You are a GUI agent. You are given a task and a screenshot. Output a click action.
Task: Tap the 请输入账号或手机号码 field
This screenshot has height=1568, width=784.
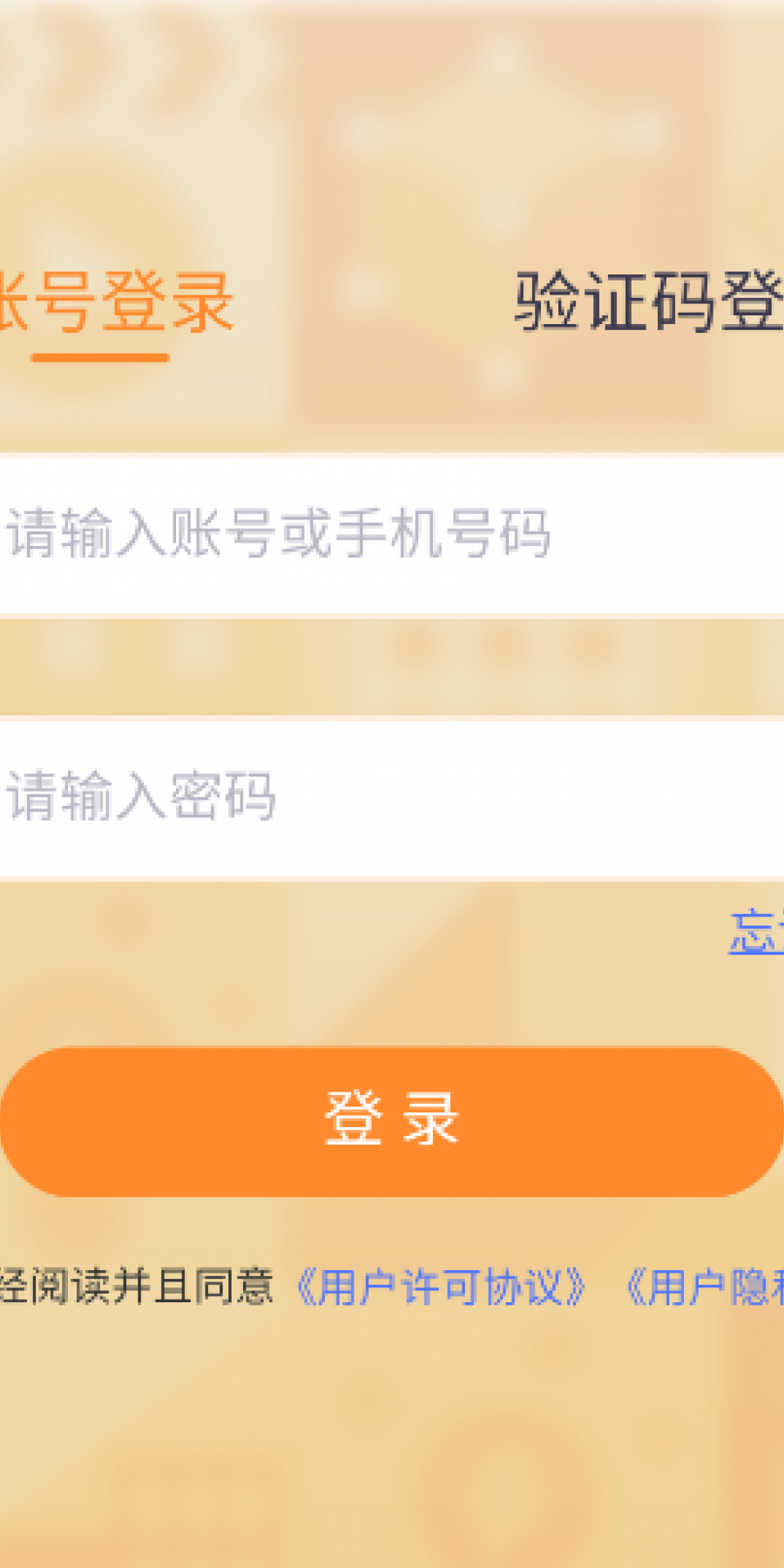click(392, 533)
